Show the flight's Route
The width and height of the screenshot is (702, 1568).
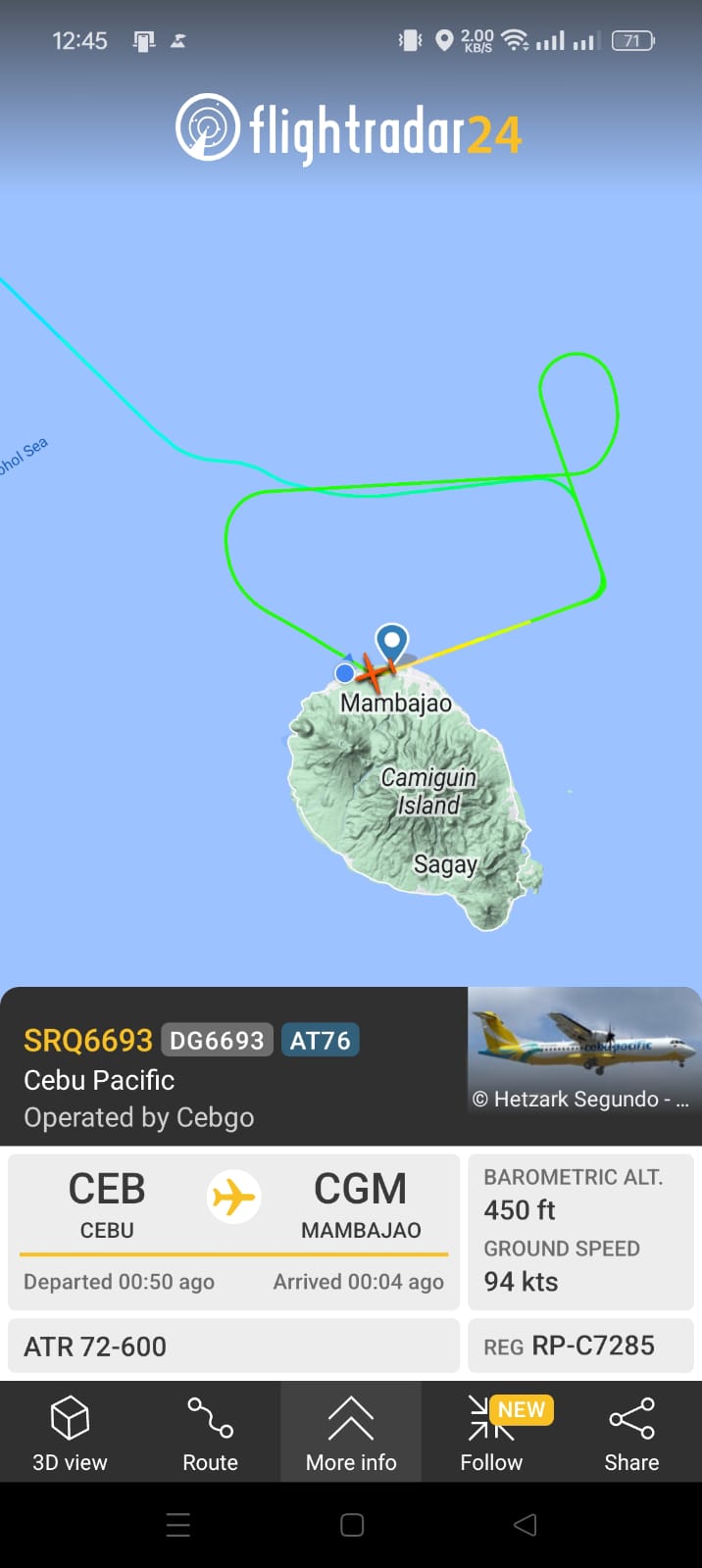click(210, 1432)
